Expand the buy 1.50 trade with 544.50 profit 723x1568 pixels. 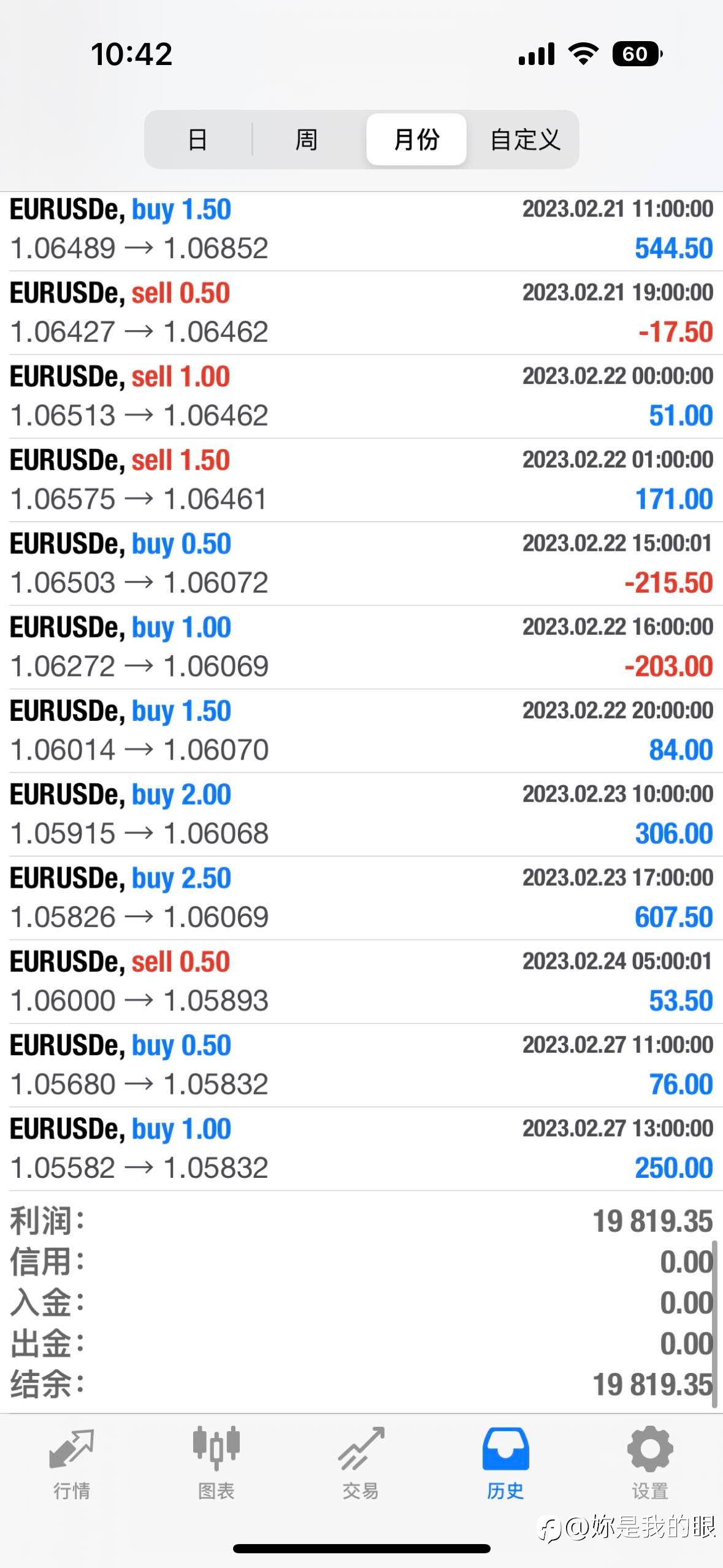[x=361, y=230]
